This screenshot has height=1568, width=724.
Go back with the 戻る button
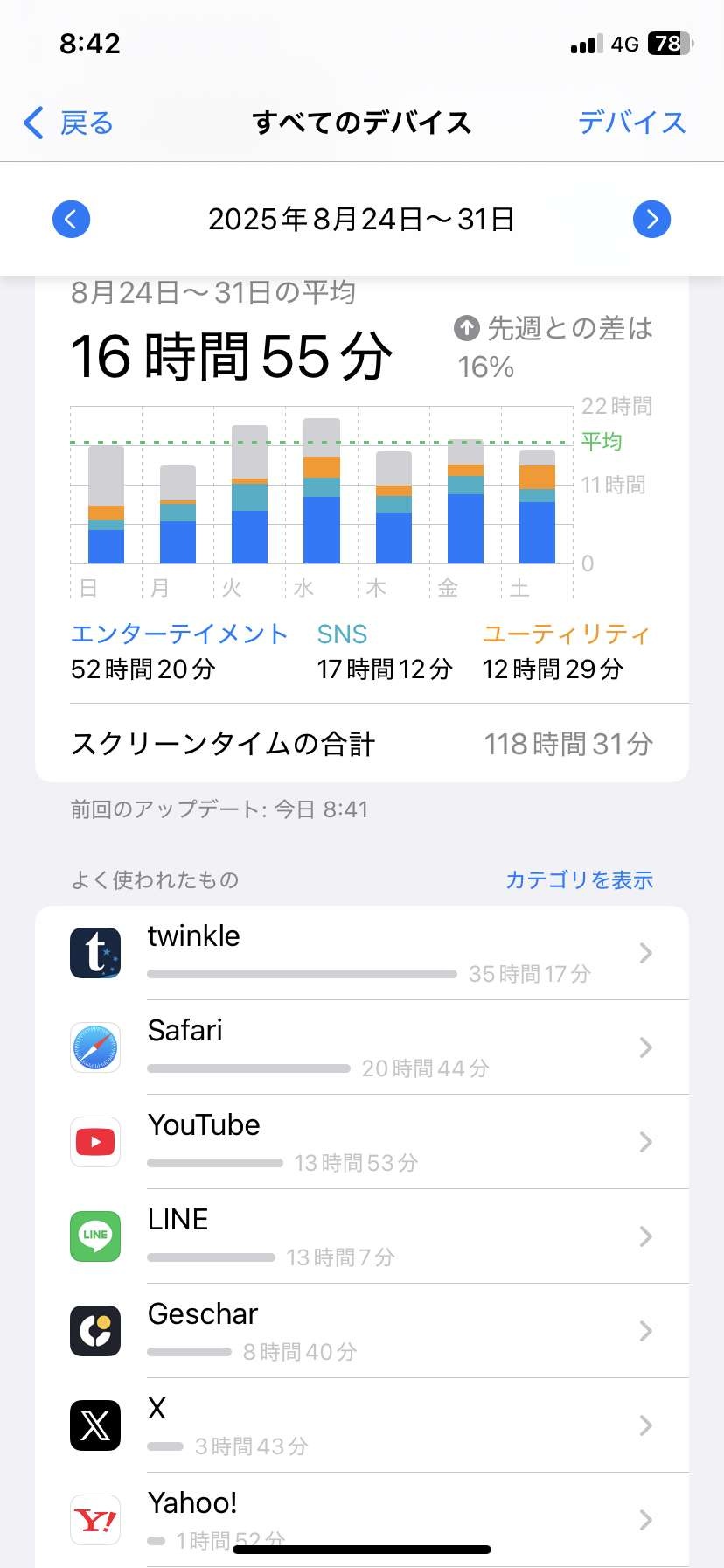(70, 123)
